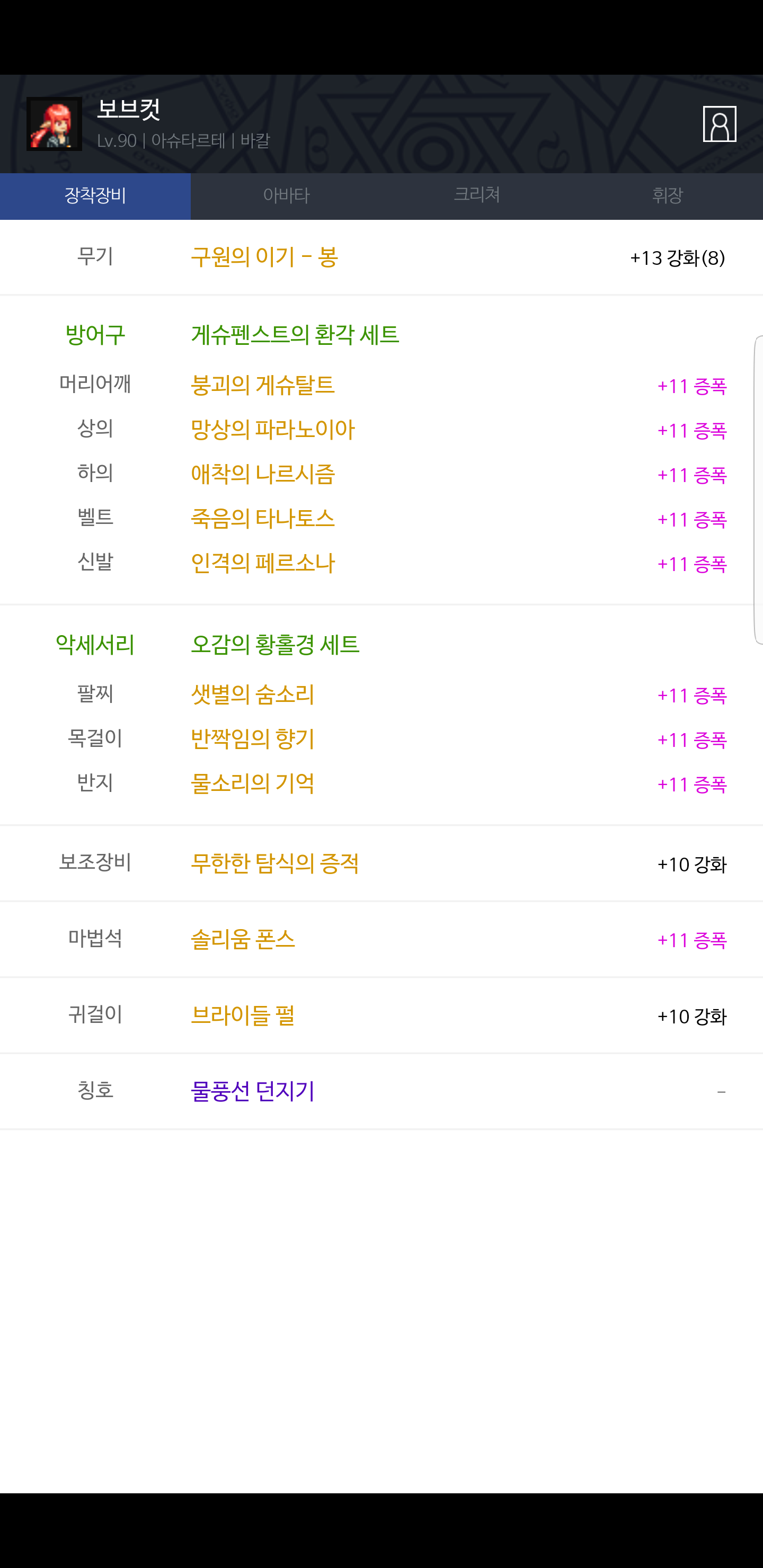Screen dimensions: 763x1568
Task: View details of 붕괴의 게슈탈트
Action: click(262, 385)
